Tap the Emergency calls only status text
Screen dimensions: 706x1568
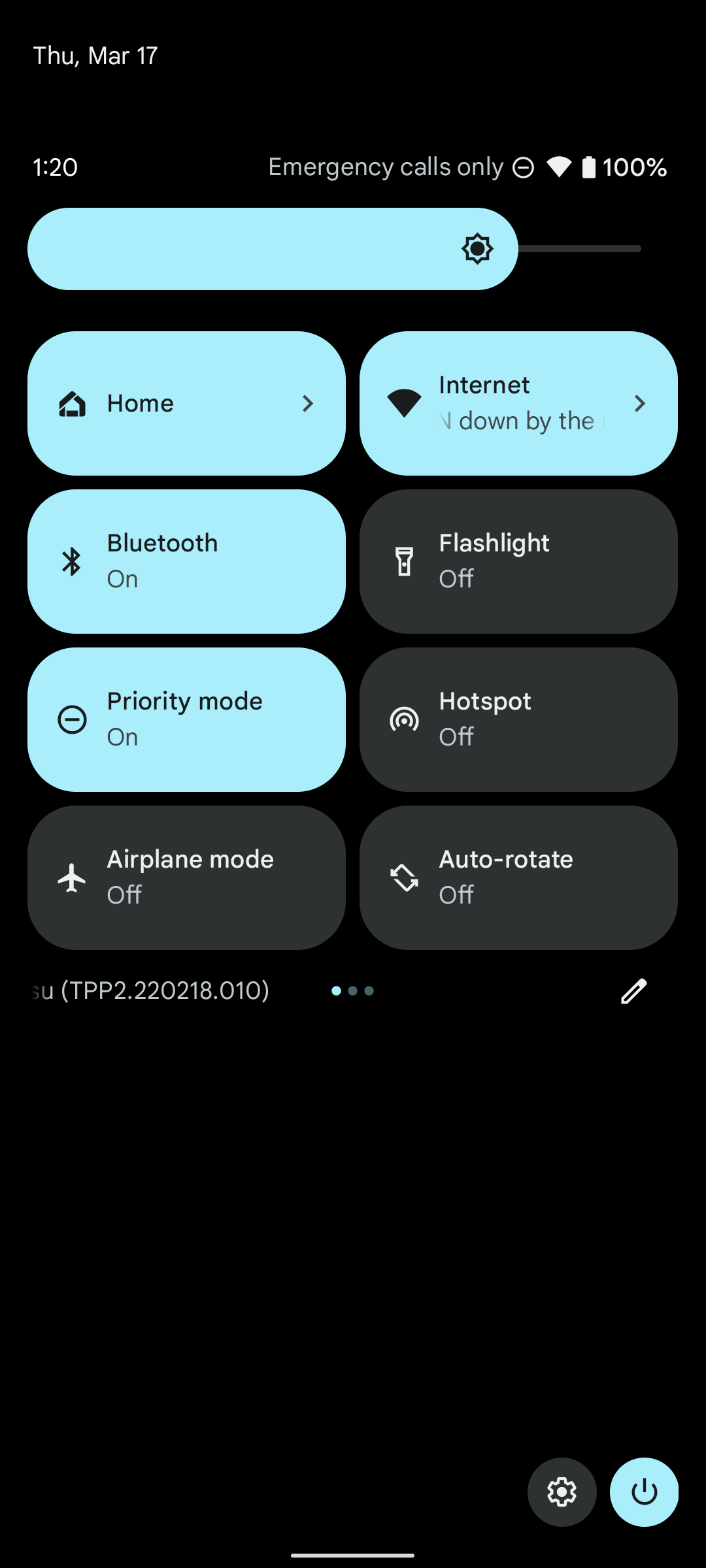click(386, 167)
